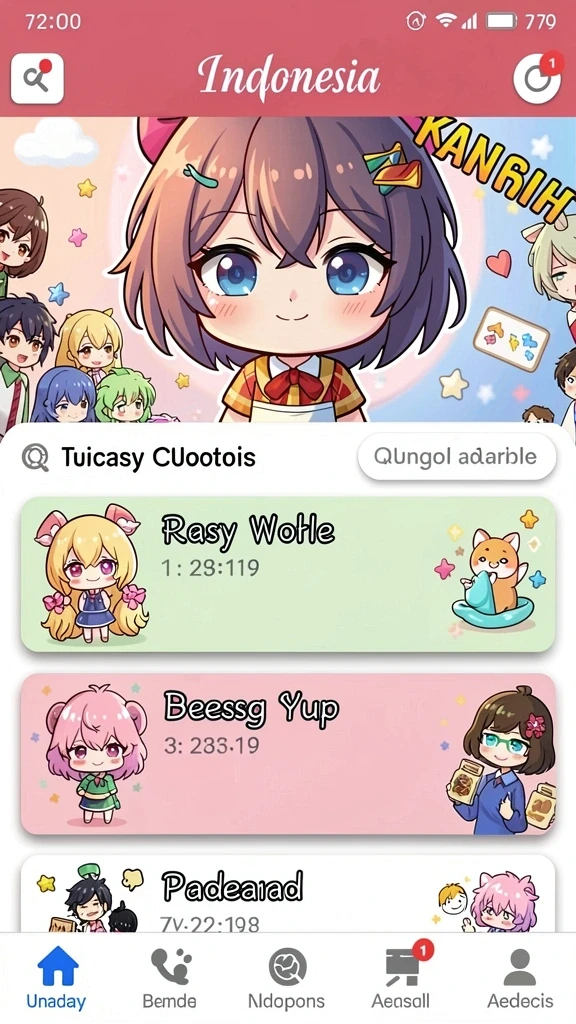This screenshot has width=576, height=1024.
Task: Go to the Ndopons tab
Action: [287, 978]
